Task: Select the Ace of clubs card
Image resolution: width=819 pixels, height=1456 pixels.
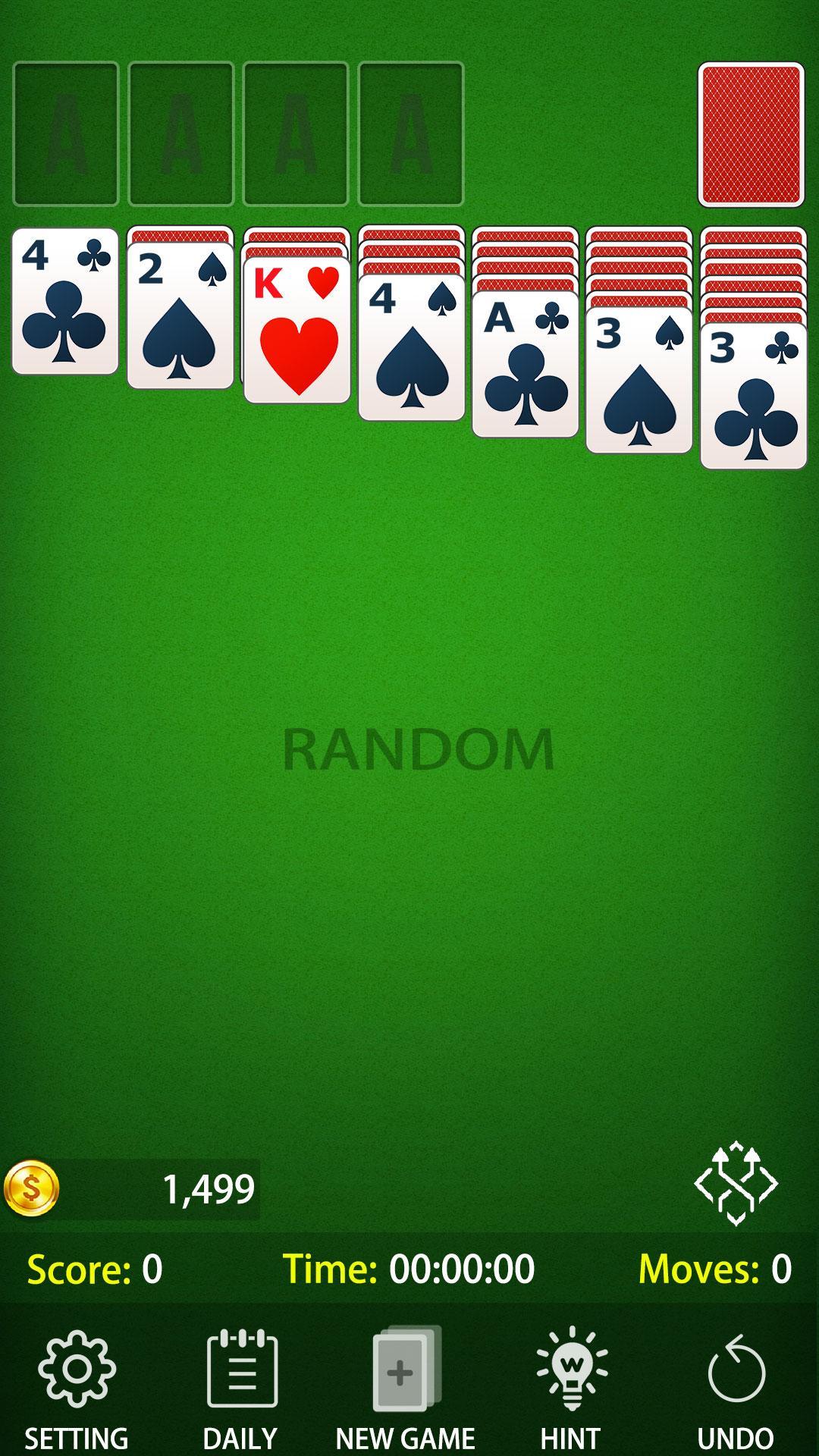Action: (525, 366)
